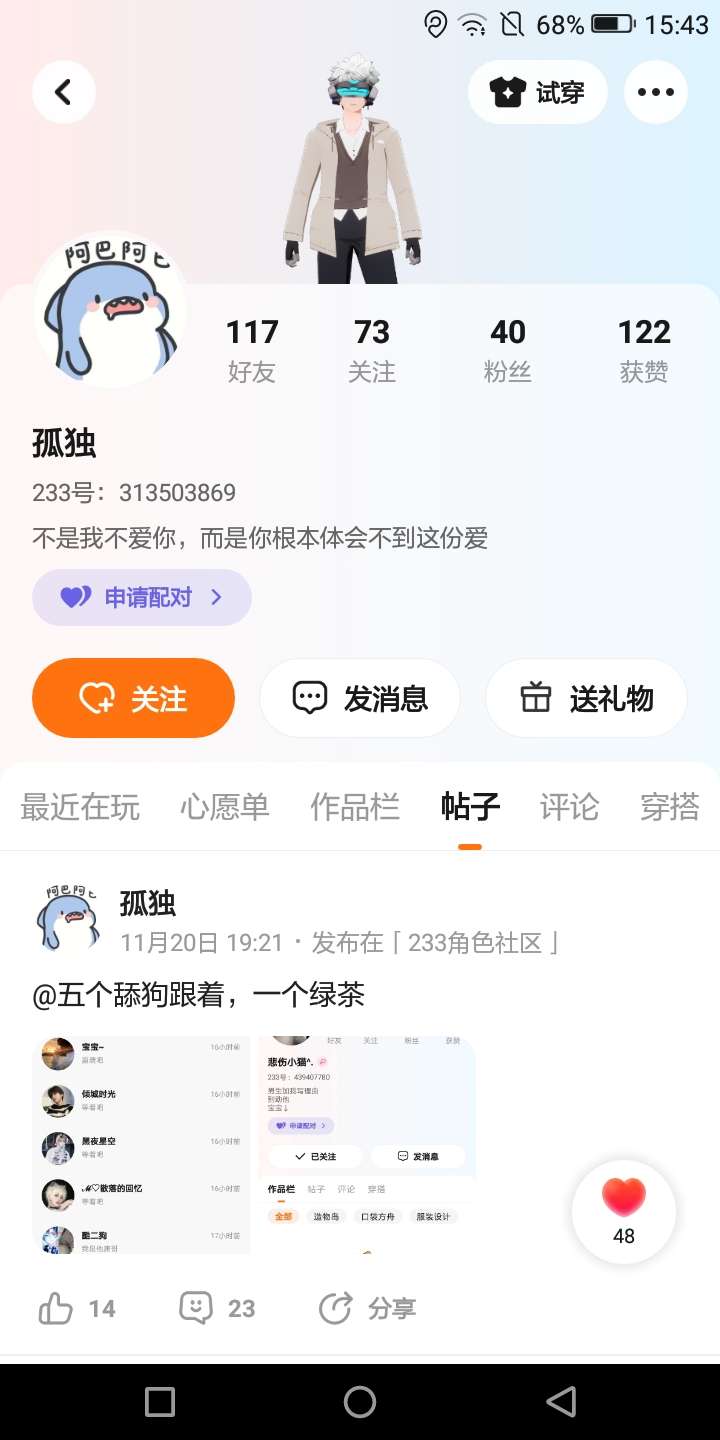The image size is (720, 1440).
Task: Share the post via 分享
Action: pyautogui.click(x=366, y=1308)
